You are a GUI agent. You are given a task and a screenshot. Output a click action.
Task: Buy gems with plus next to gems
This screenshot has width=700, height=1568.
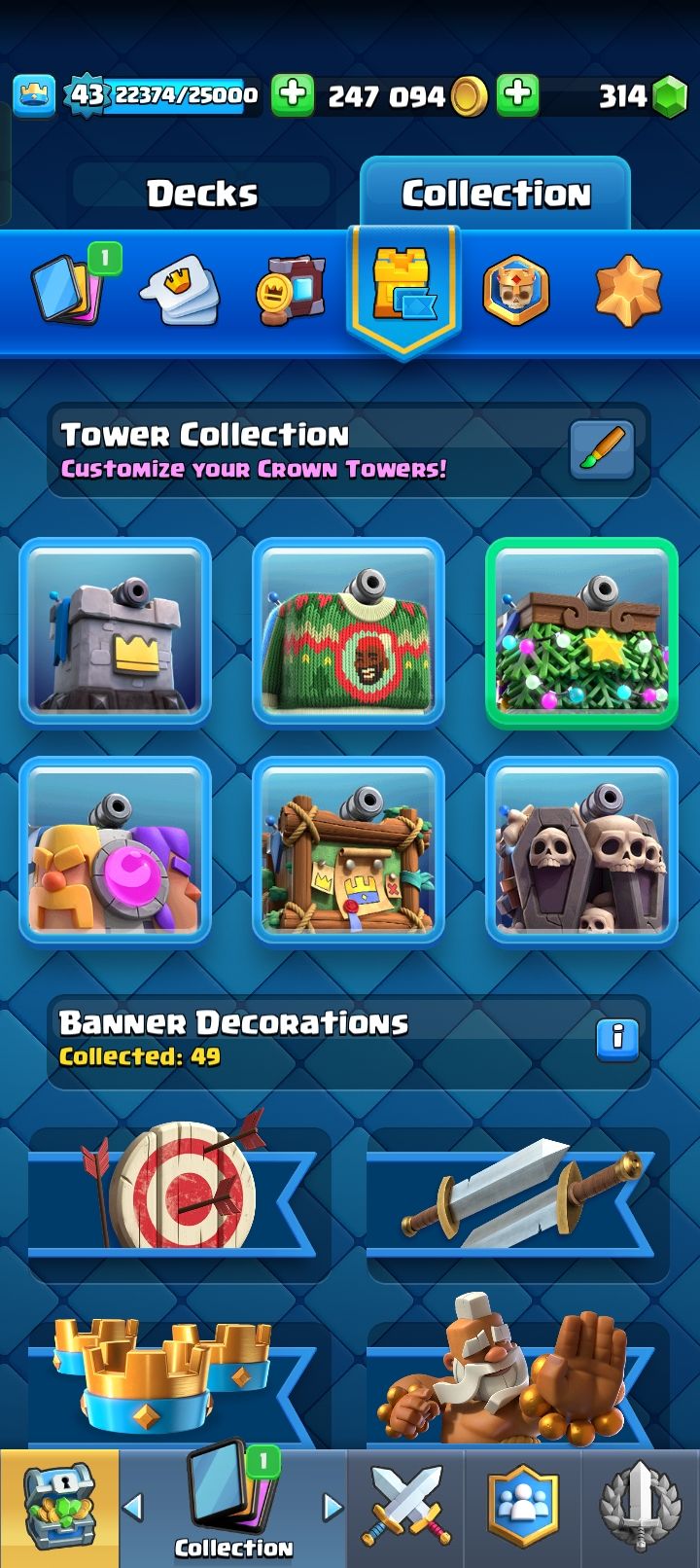click(518, 95)
